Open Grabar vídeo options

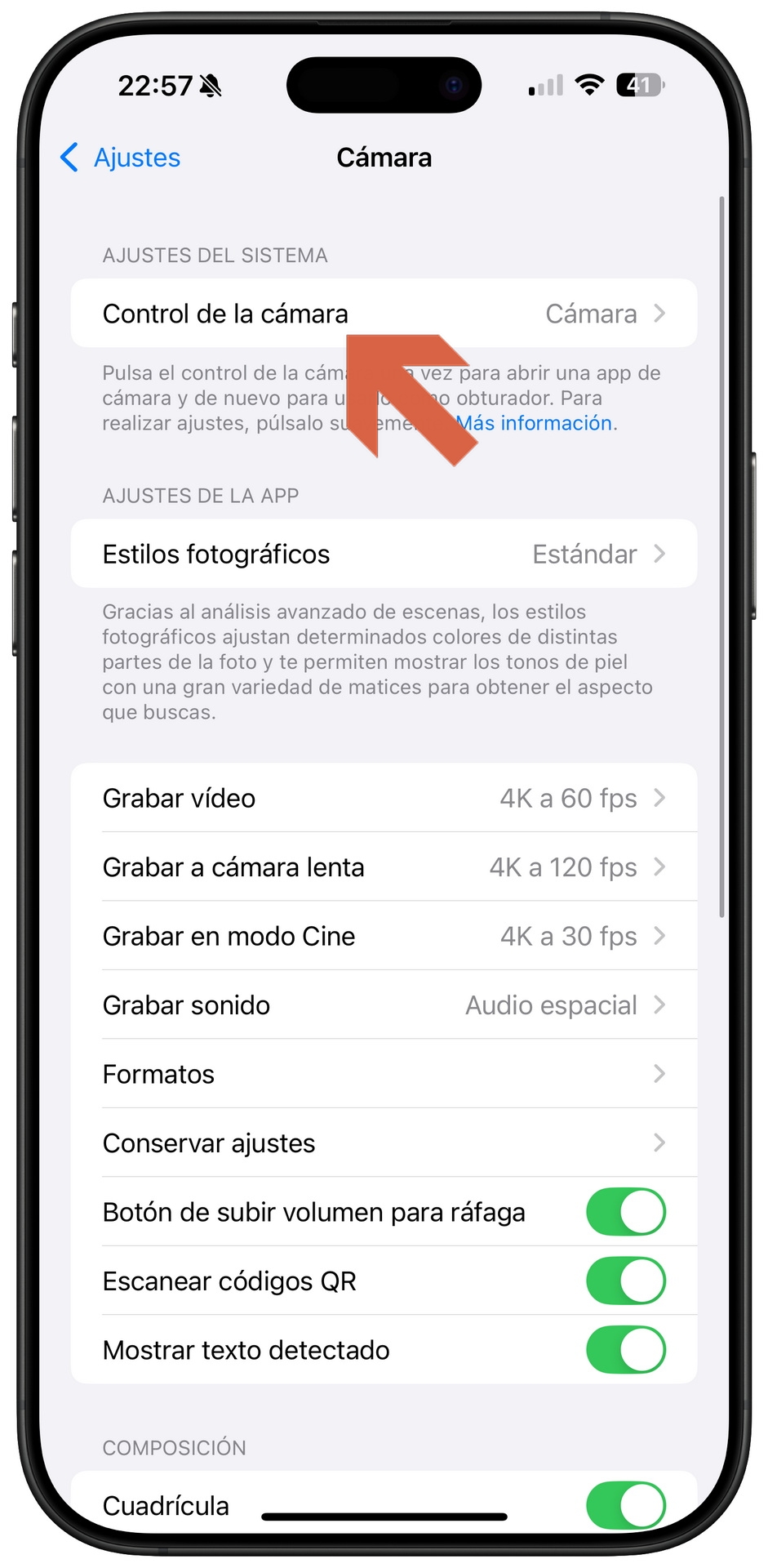[384, 798]
